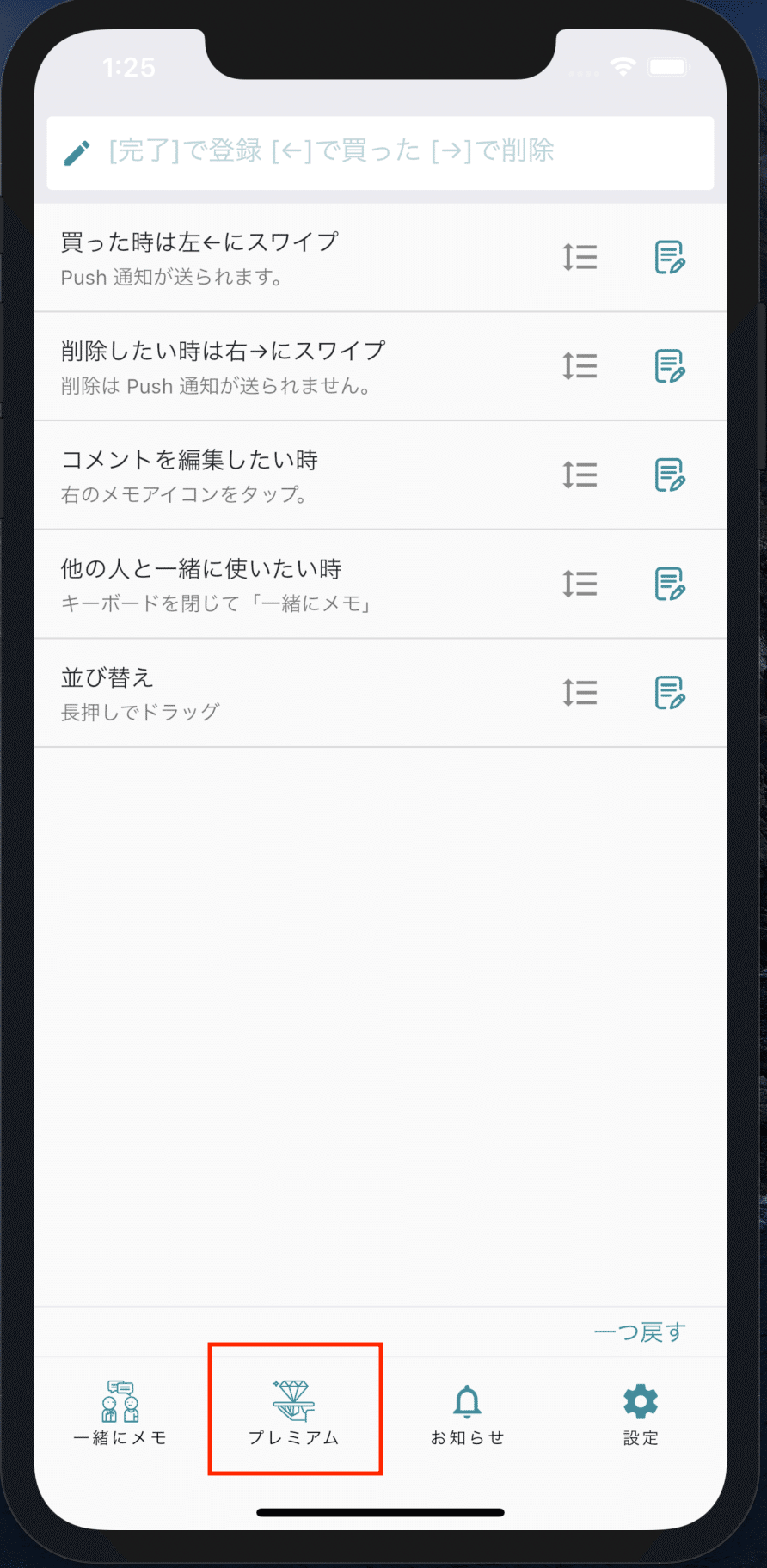Select the list item 他の人と一緒に使いたい時
Image resolution: width=767 pixels, height=1568 pixels.
(x=258, y=584)
